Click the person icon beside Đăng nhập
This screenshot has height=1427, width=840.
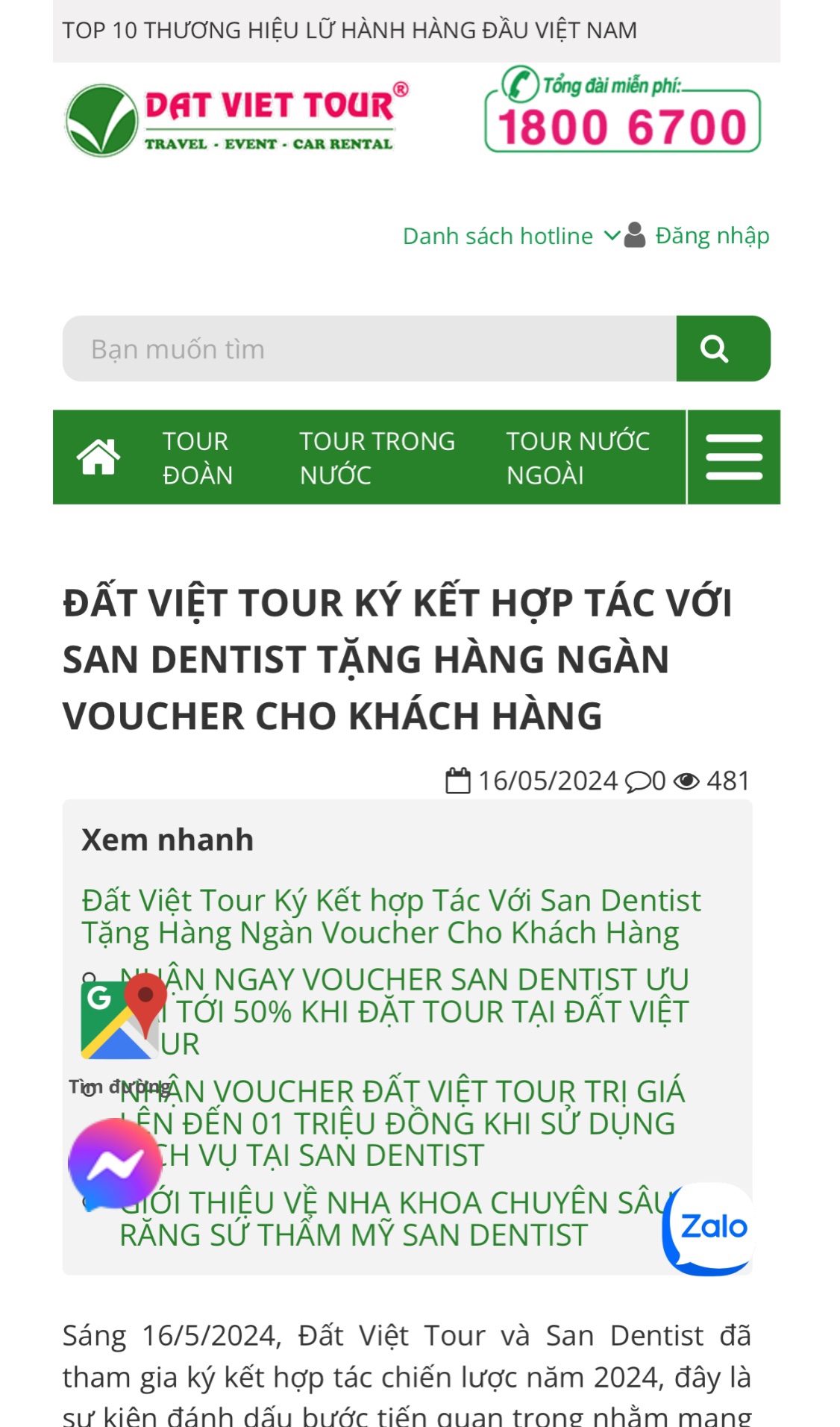[633, 236]
